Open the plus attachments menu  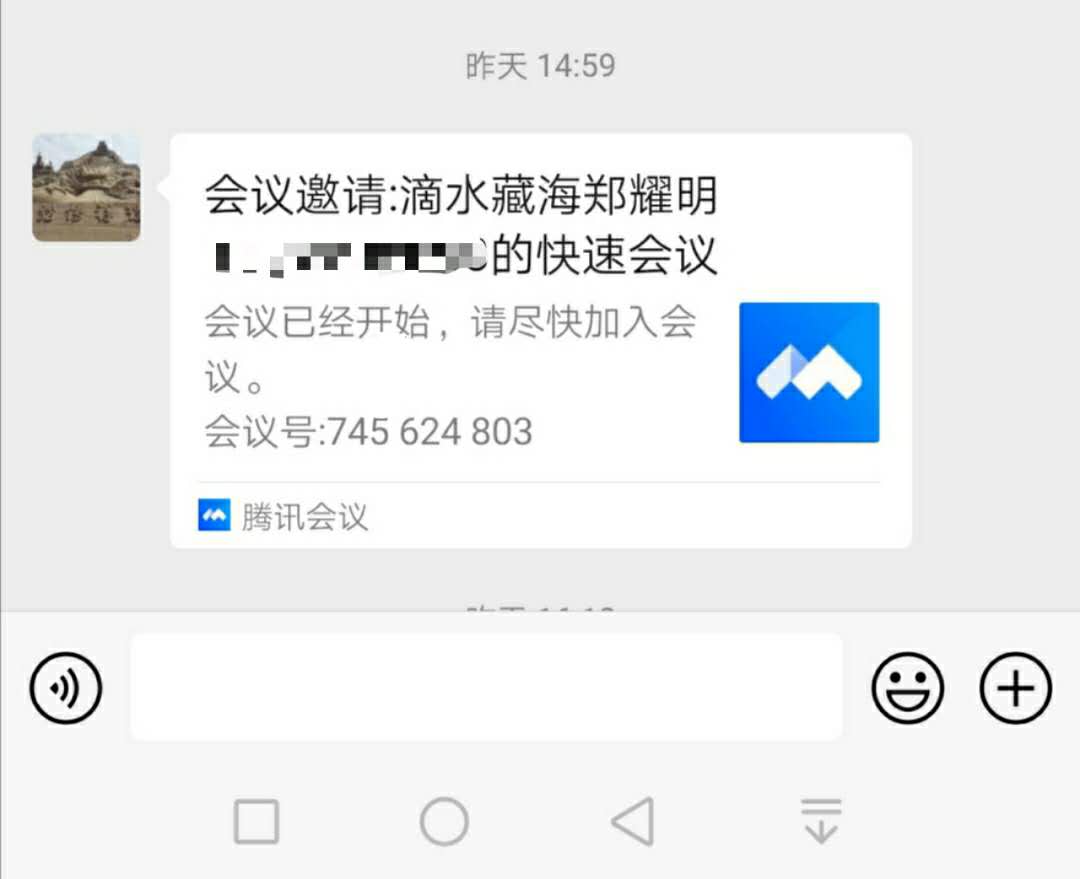click(1015, 687)
